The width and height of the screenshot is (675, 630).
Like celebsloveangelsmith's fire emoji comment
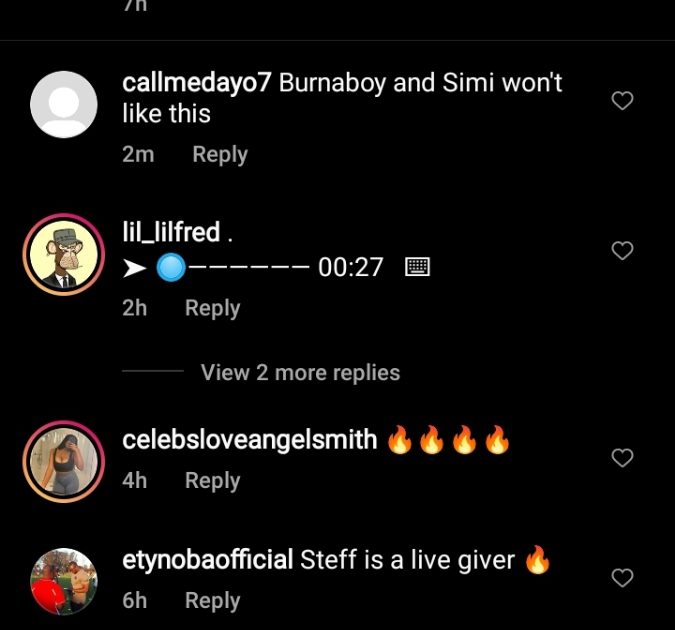[622, 458]
